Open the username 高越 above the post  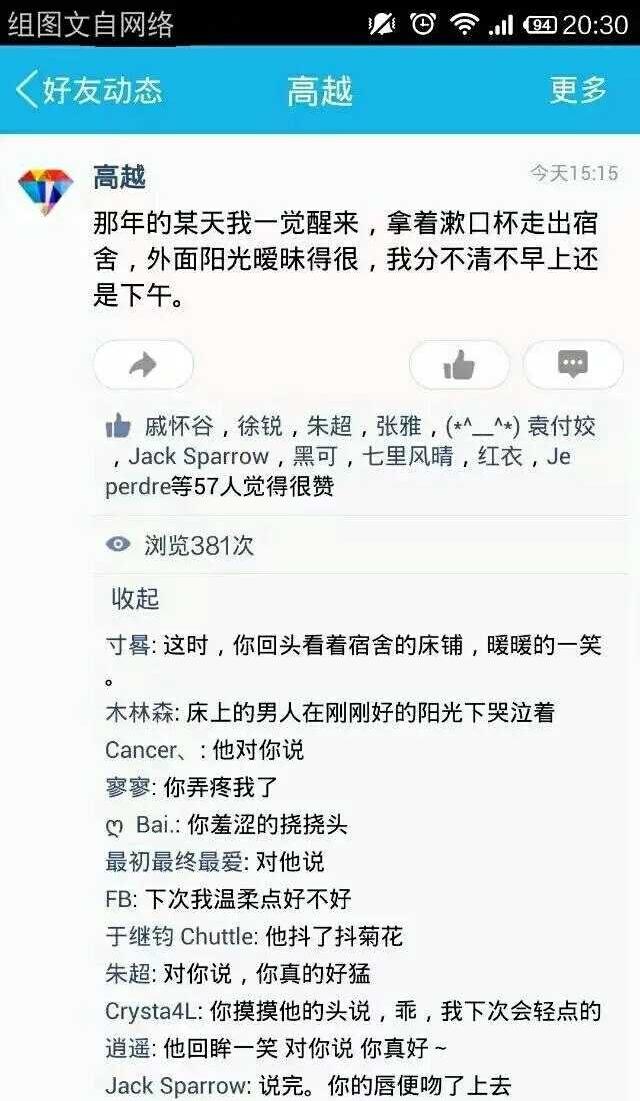coord(119,177)
